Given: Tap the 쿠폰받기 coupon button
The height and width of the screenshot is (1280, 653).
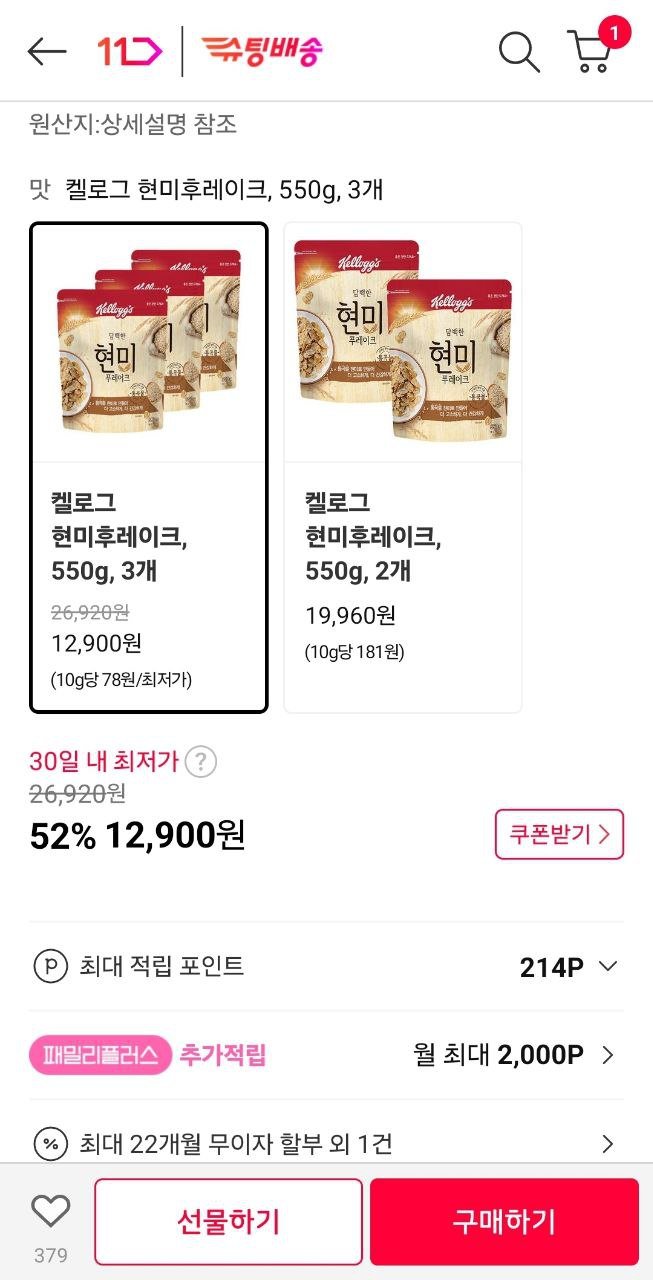Looking at the screenshot, I should (559, 834).
